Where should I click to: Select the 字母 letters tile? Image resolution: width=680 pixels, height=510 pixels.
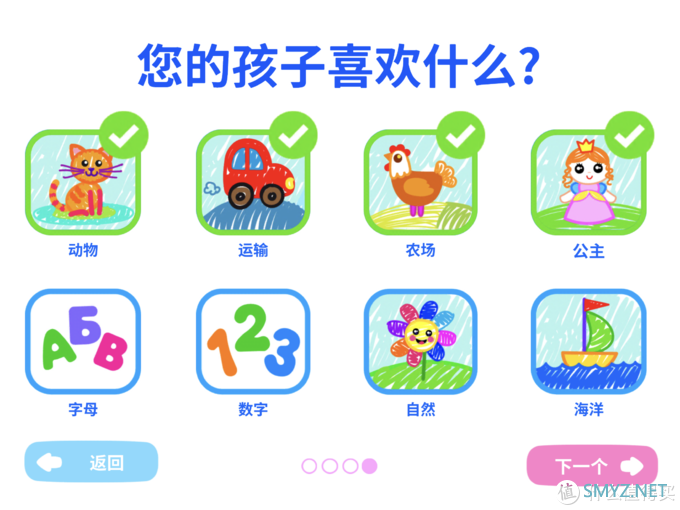(83, 342)
